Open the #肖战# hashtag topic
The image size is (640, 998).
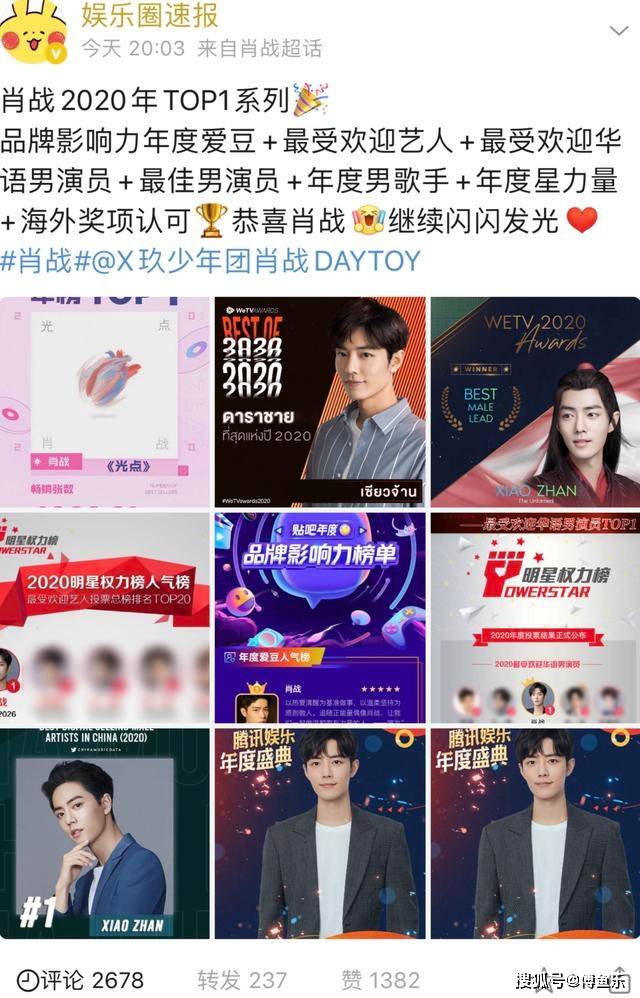tap(37, 261)
